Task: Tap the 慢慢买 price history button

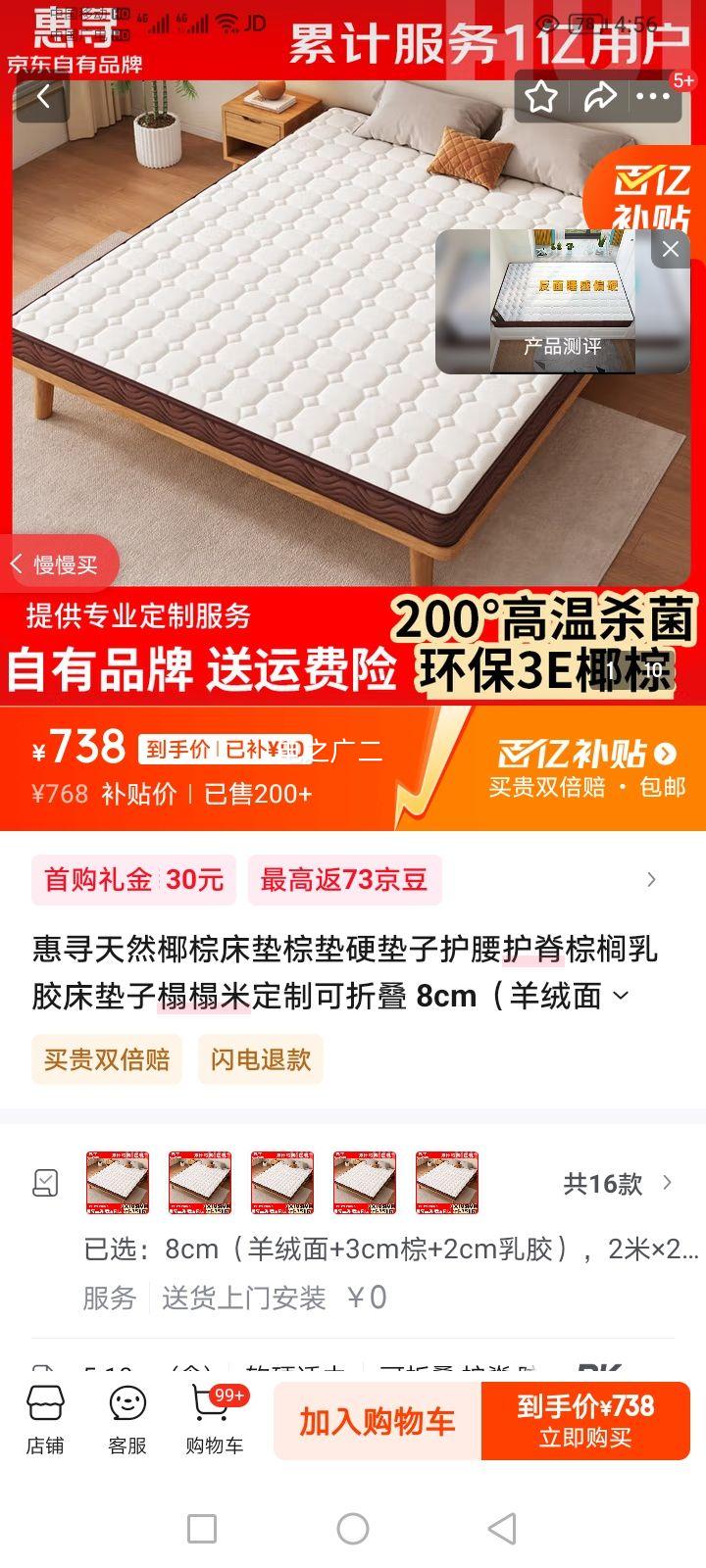Action: (61, 563)
